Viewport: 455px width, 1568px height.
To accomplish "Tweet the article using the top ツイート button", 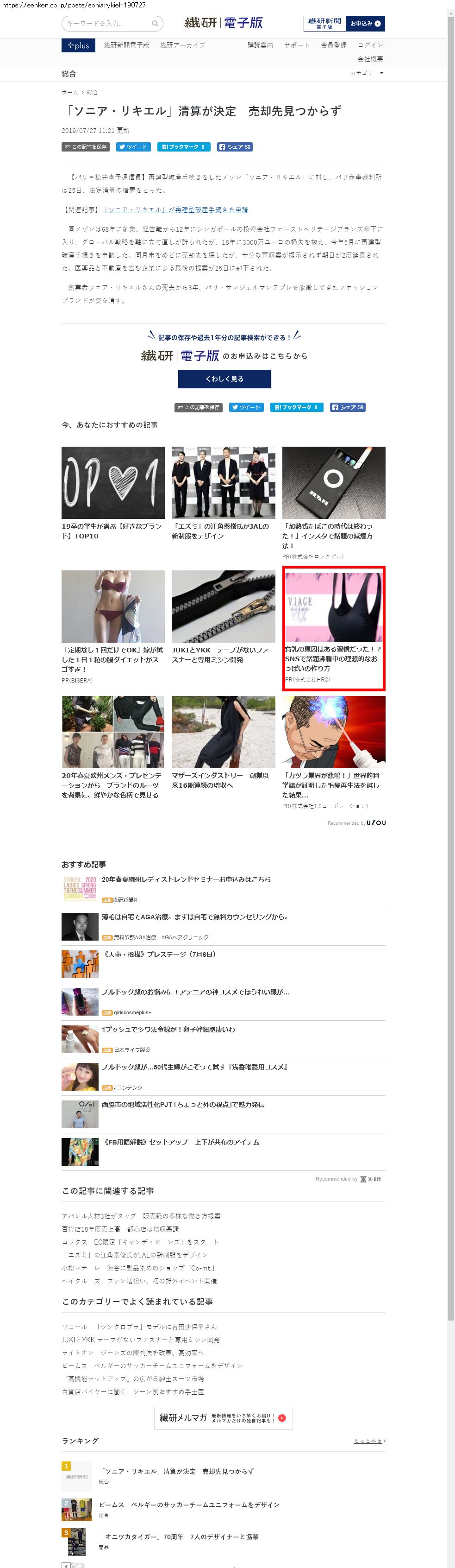I will (x=133, y=147).
